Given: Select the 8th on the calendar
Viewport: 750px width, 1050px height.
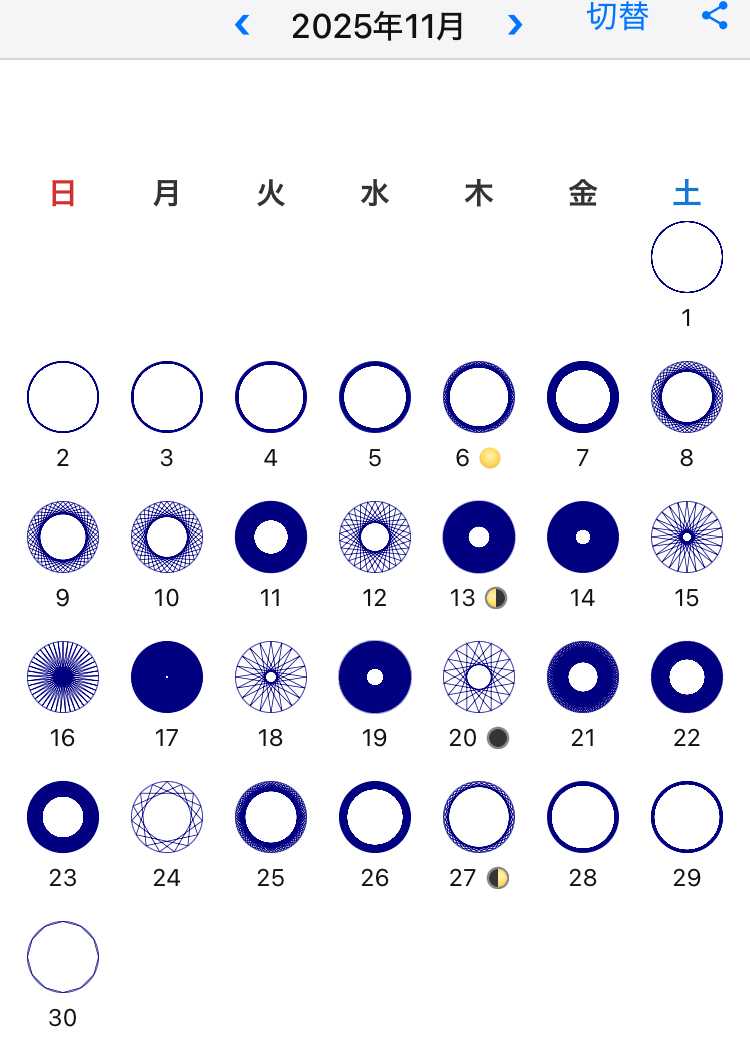Looking at the screenshot, I should [x=687, y=397].
